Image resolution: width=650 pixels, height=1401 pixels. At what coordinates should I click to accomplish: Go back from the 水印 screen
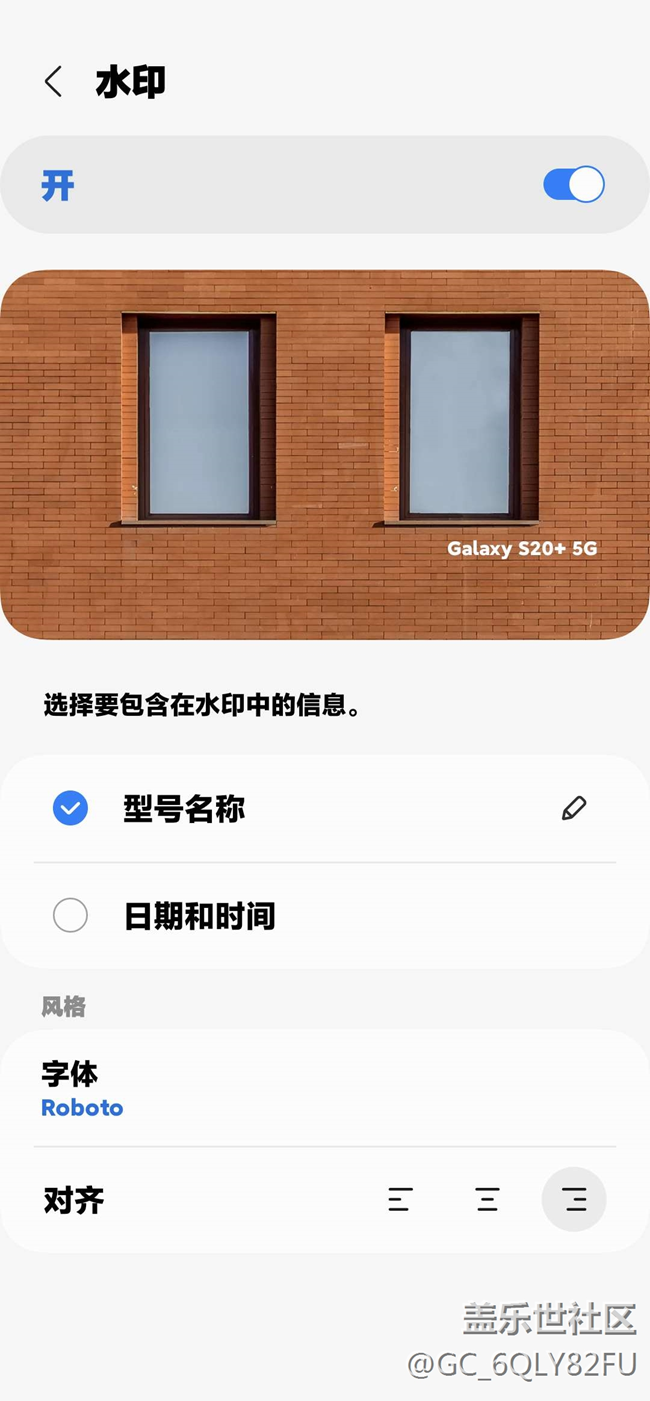[x=54, y=82]
